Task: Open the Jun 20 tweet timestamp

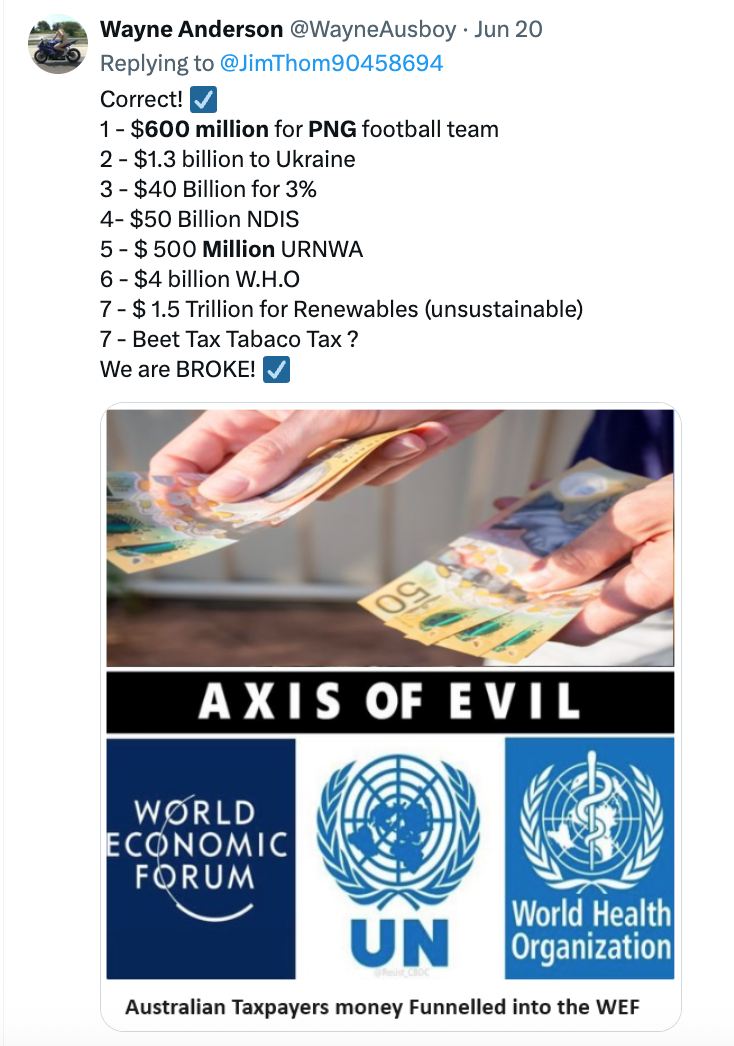Action: [x=508, y=29]
